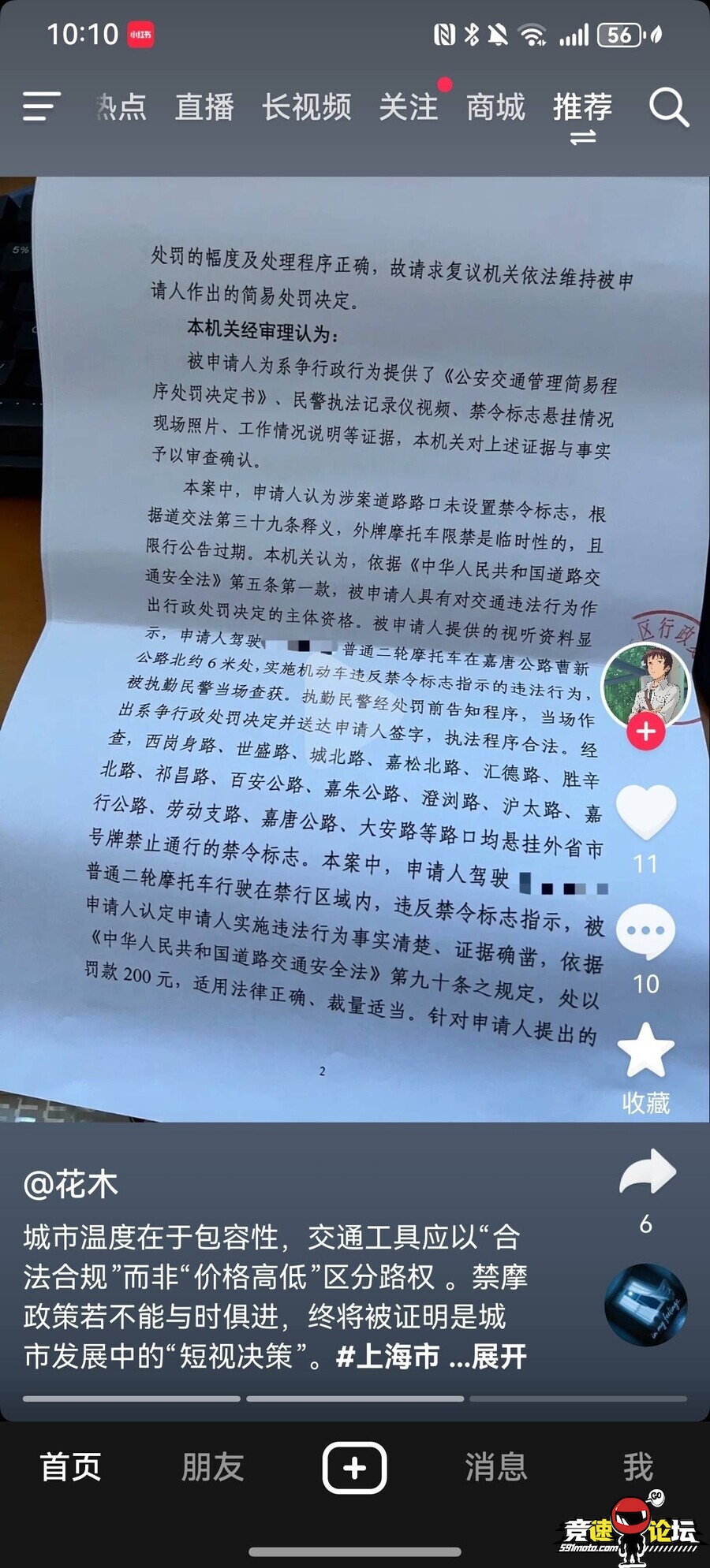Tap the #上海市 hashtag
Image resolution: width=710 pixels, height=1568 pixels.
(x=387, y=1357)
